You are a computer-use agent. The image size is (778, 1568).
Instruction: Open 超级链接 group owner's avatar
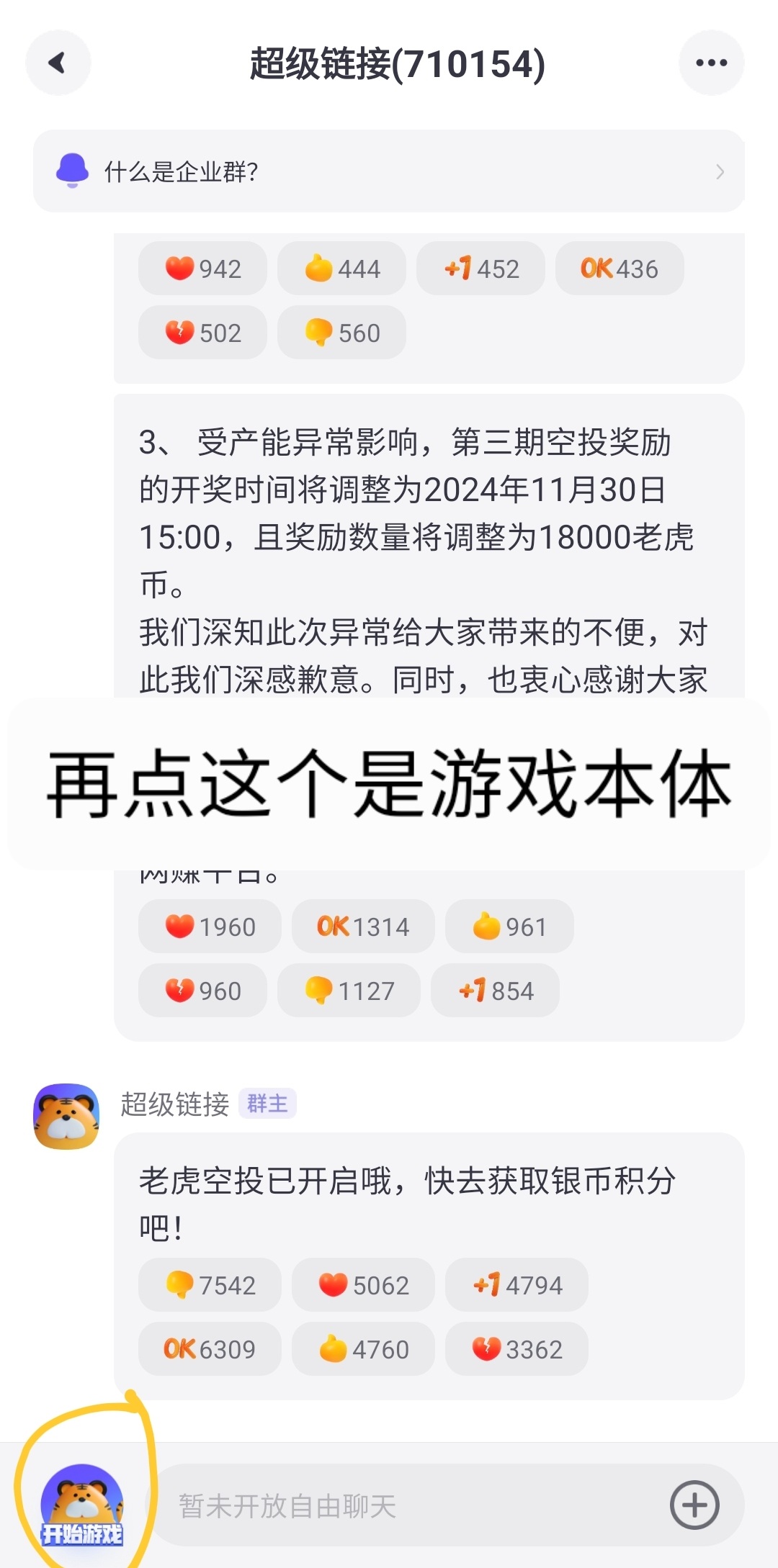coord(66,1117)
